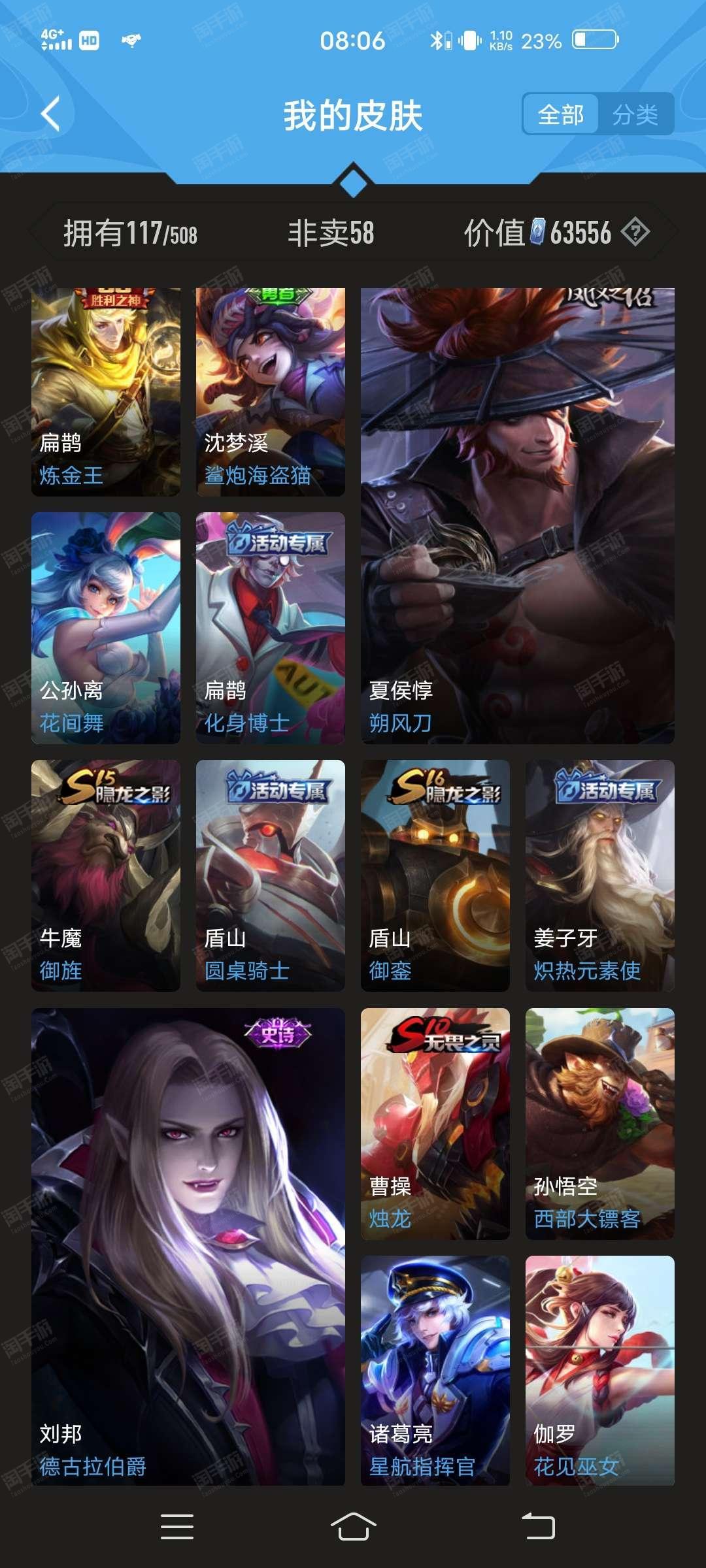The height and width of the screenshot is (1568, 706).
Task: View 姜子牙 炽热元素使 skin
Action: pos(600,875)
